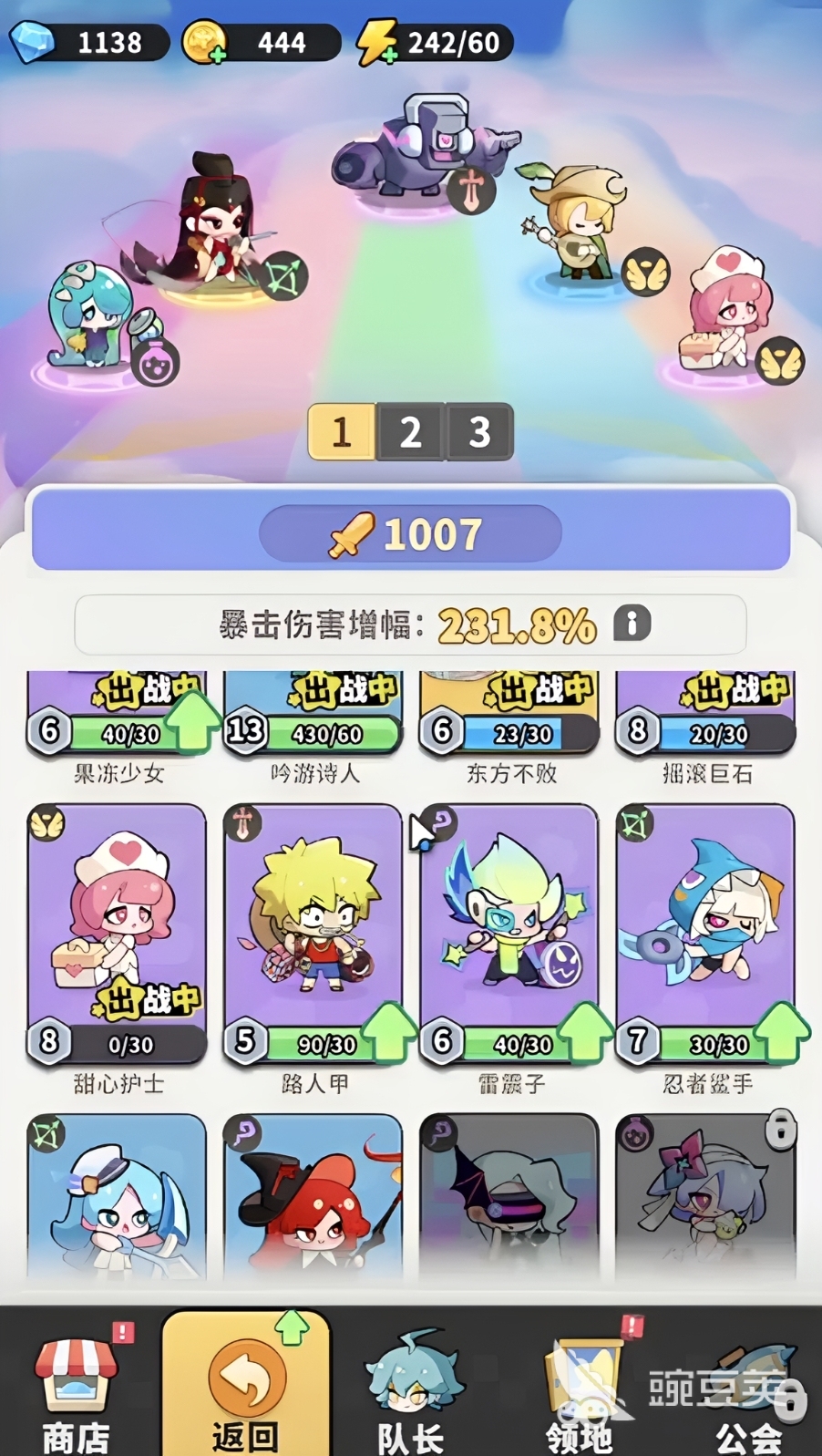Open the 商店 shop tab
The image size is (822, 1456).
point(77,1390)
